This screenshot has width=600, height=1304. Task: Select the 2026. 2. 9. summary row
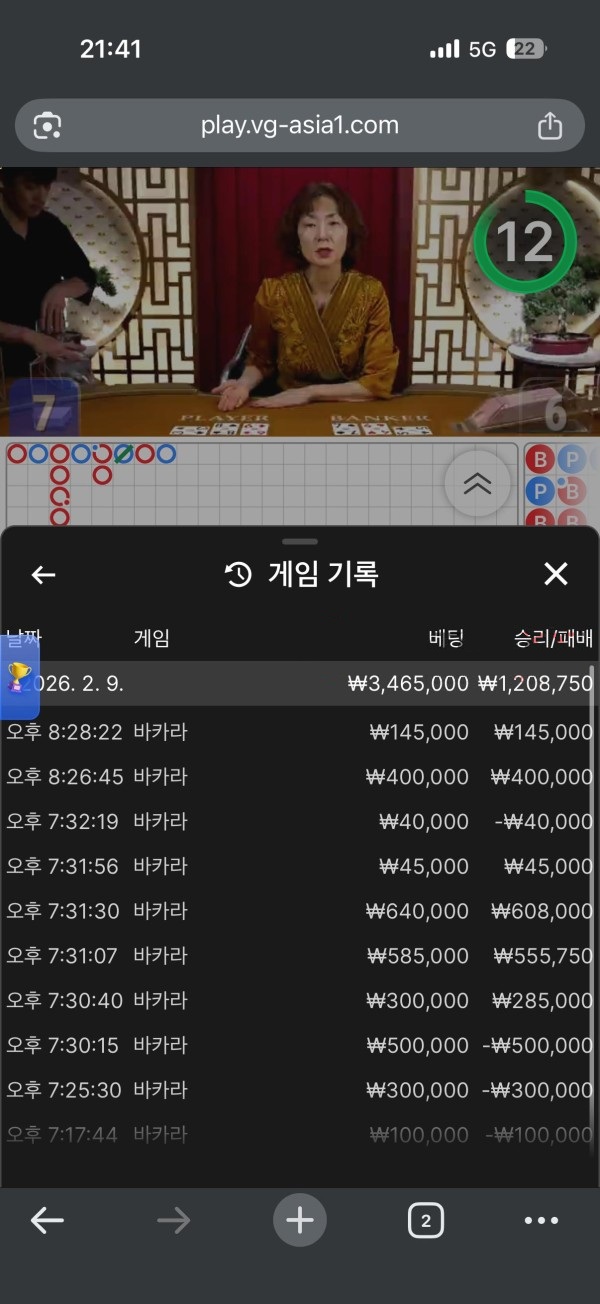pos(298,684)
